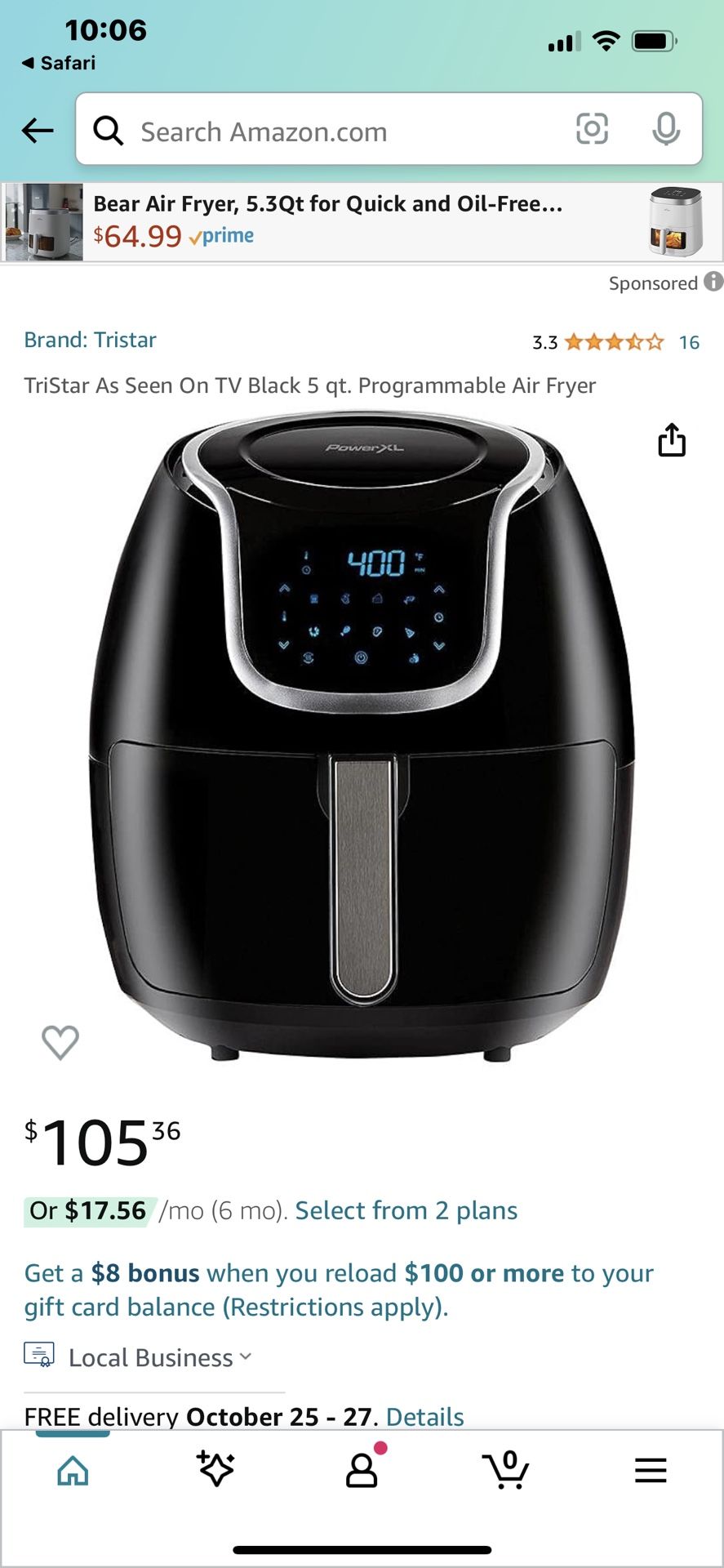Open the Brand: Tristar link
Viewport: 724px width, 1568px height.
[x=90, y=340]
